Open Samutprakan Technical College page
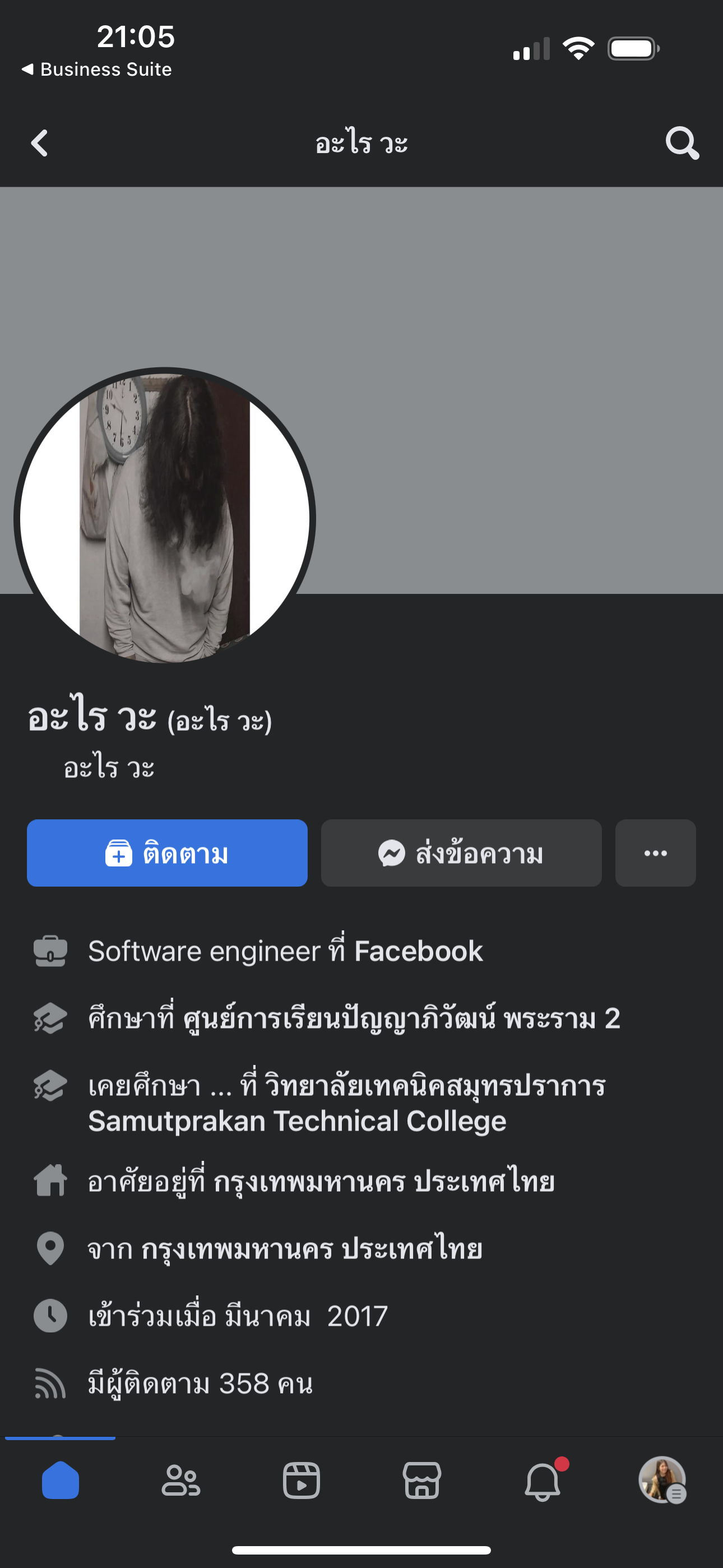The image size is (723, 1568). tap(297, 1121)
